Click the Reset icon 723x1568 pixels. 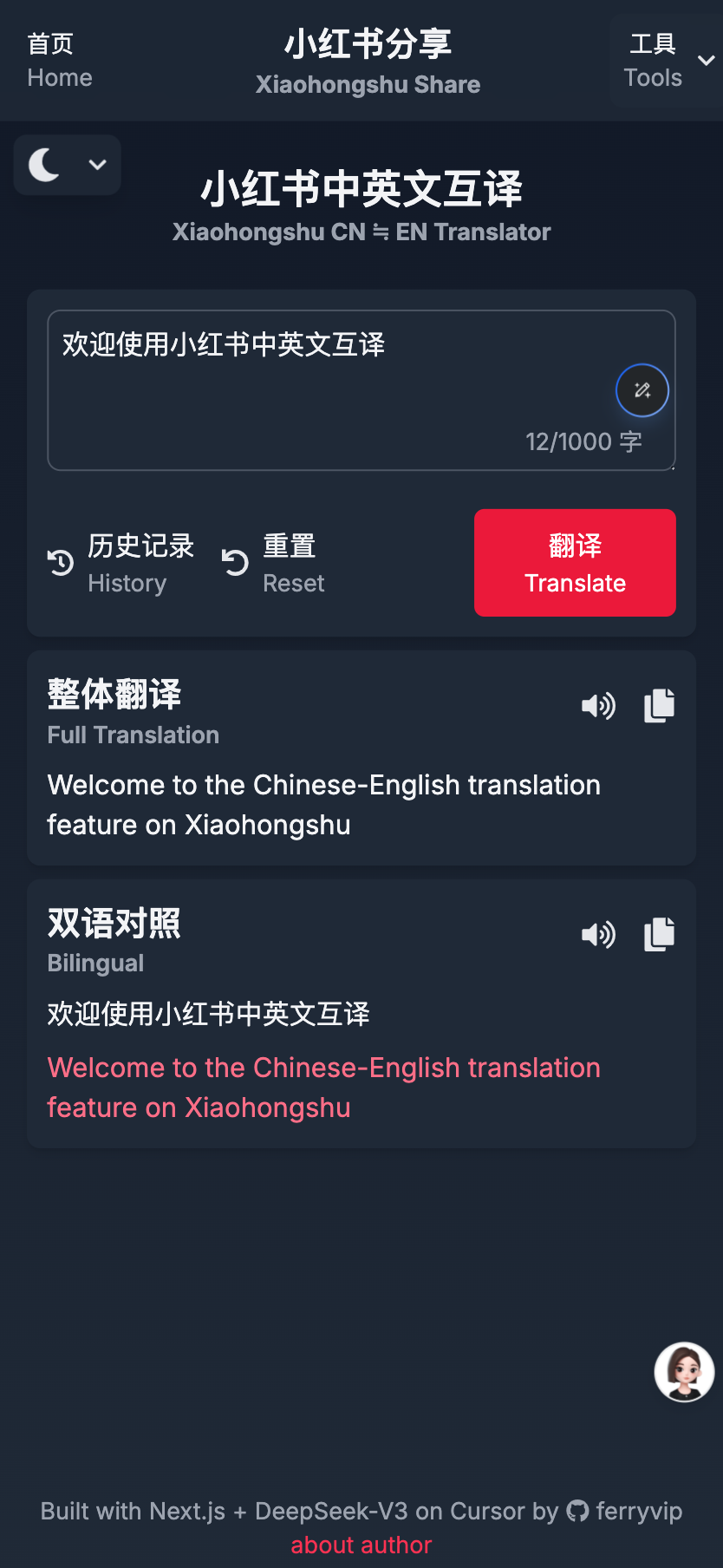(x=232, y=561)
